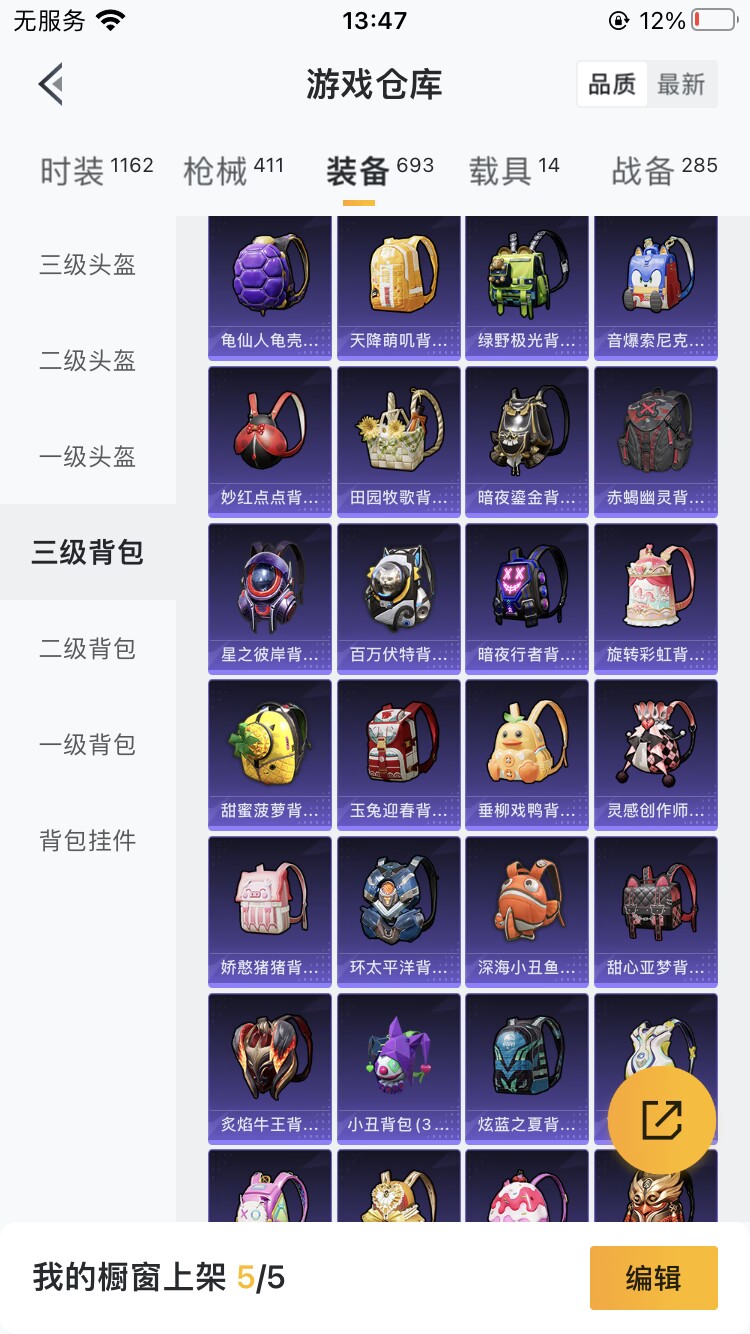Sort by 最新

click(x=681, y=85)
